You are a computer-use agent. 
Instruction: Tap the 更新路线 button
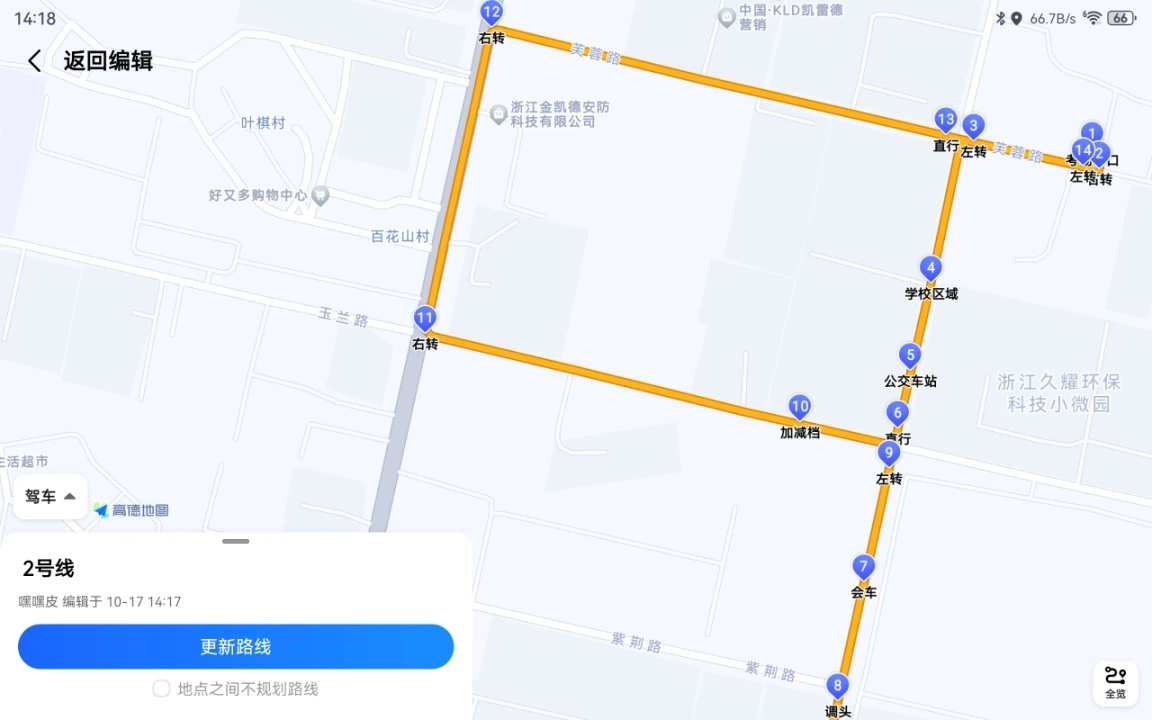(236, 647)
